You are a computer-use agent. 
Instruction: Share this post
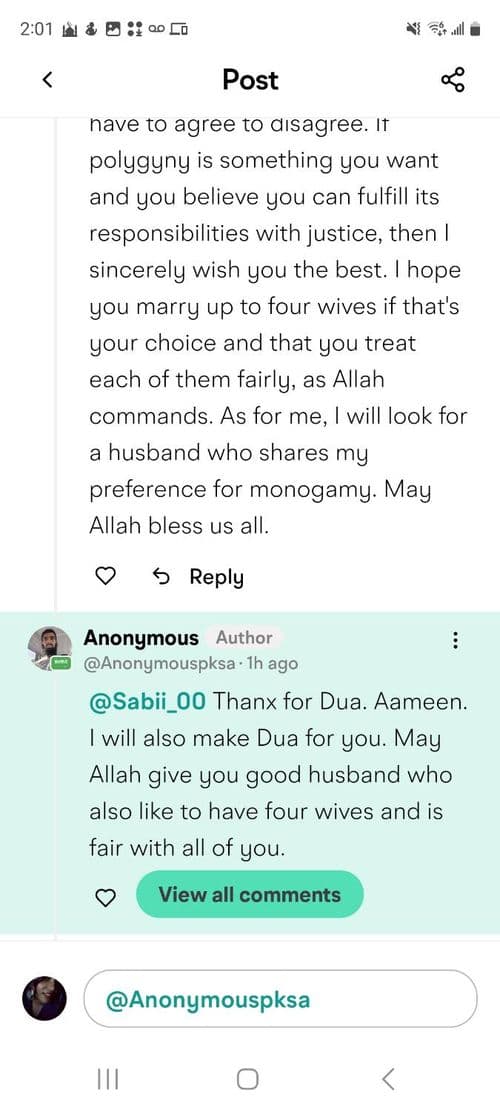(453, 80)
